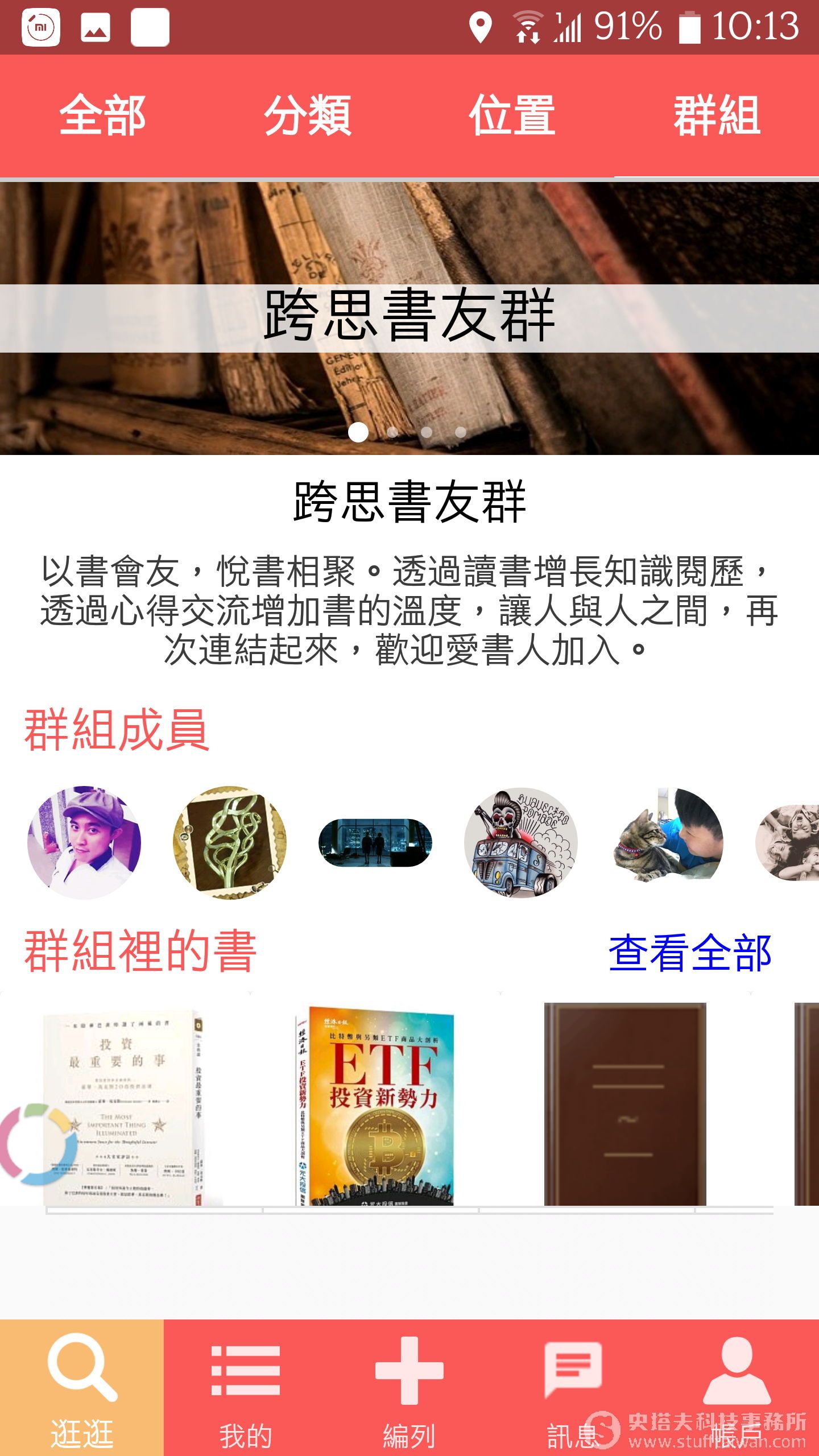The image size is (819, 1456).
Task: Open the member with the purple cap photo
Action: tap(84, 843)
